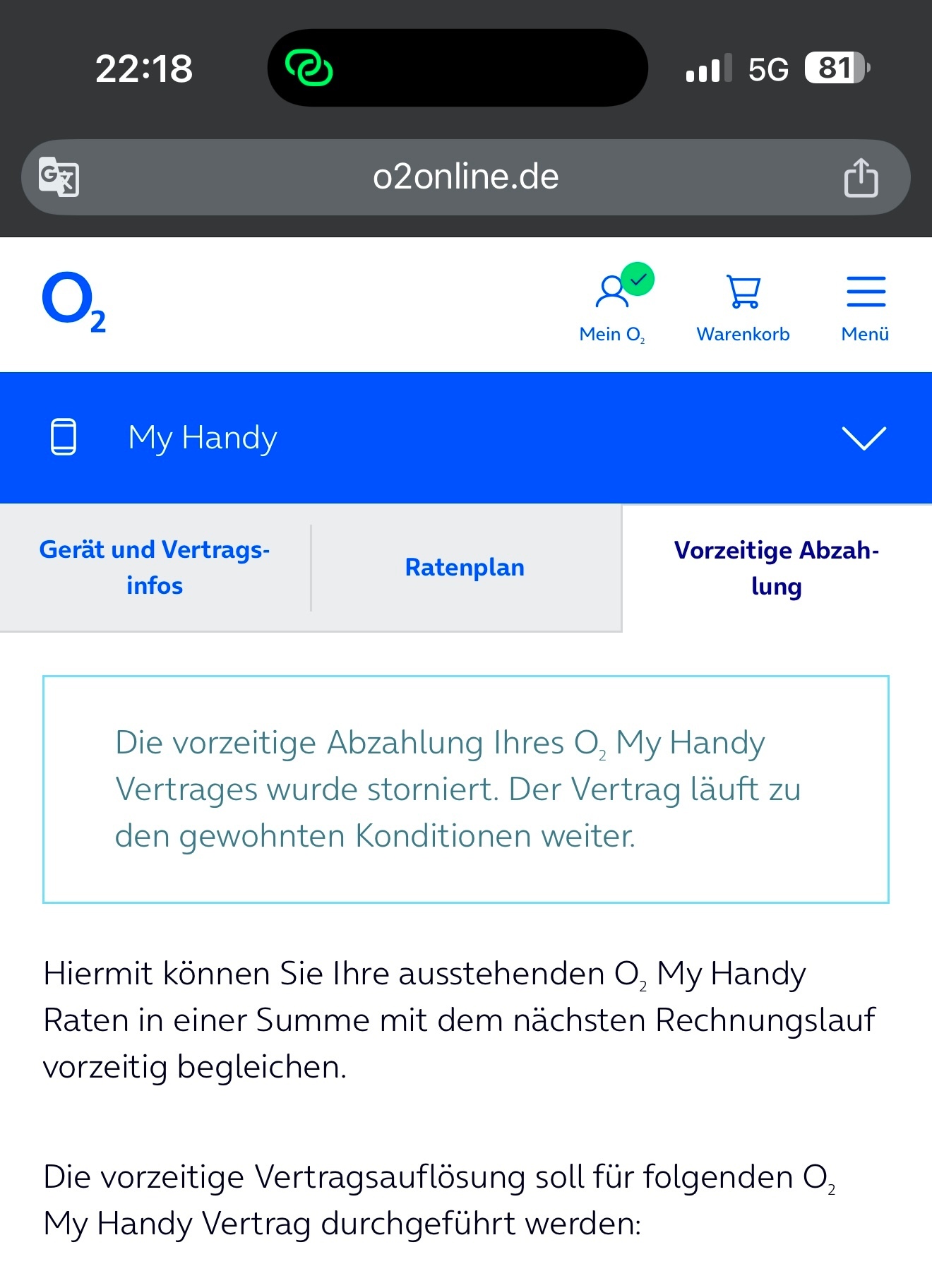Viewport: 932px width, 1288px height.
Task: Switch to the Gerät und Vertragsinfos tab
Action: (155, 568)
